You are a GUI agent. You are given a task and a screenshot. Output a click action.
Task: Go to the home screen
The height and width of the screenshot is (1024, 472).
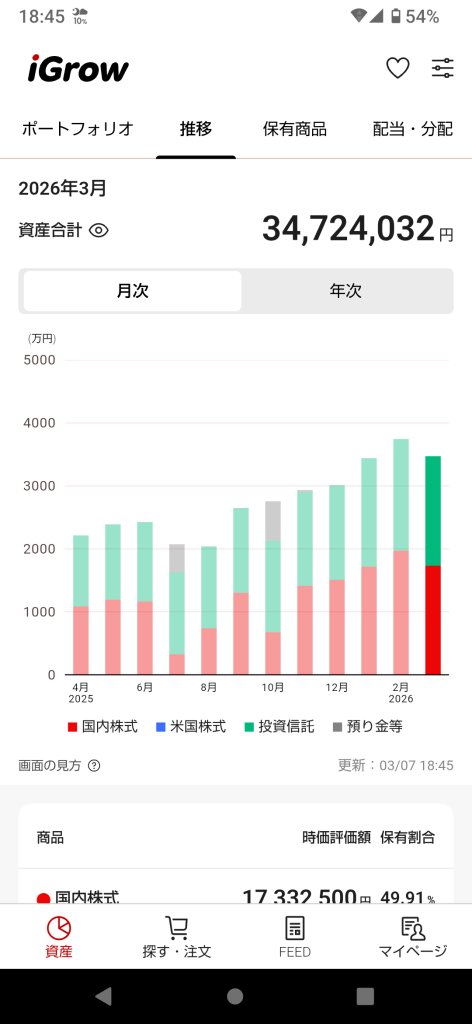click(235, 996)
